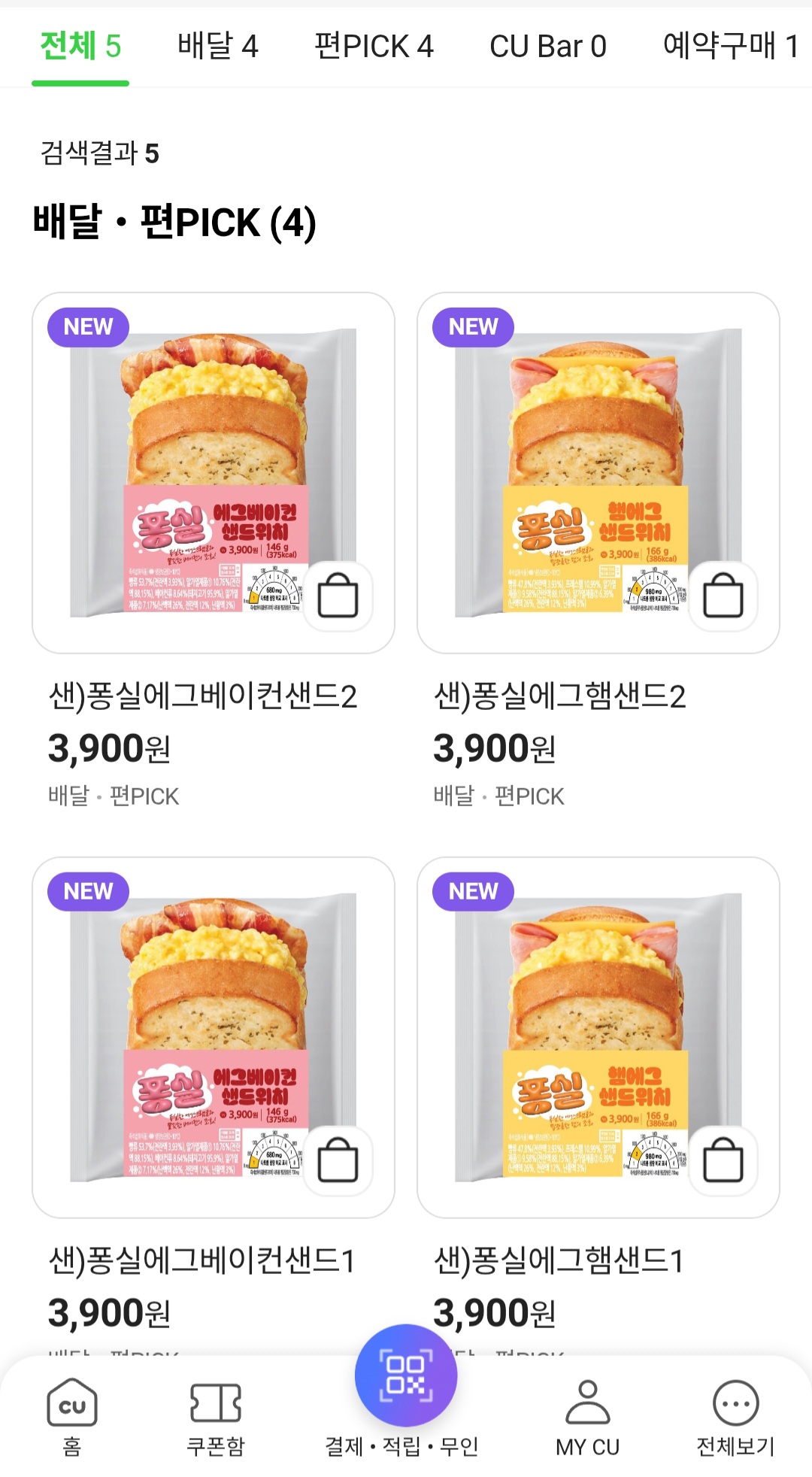This screenshot has width=812, height=1477.
Task: Add 샌)퐁실에그햄샌드1 to the shopping bag
Action: [x=723, y=1160]
